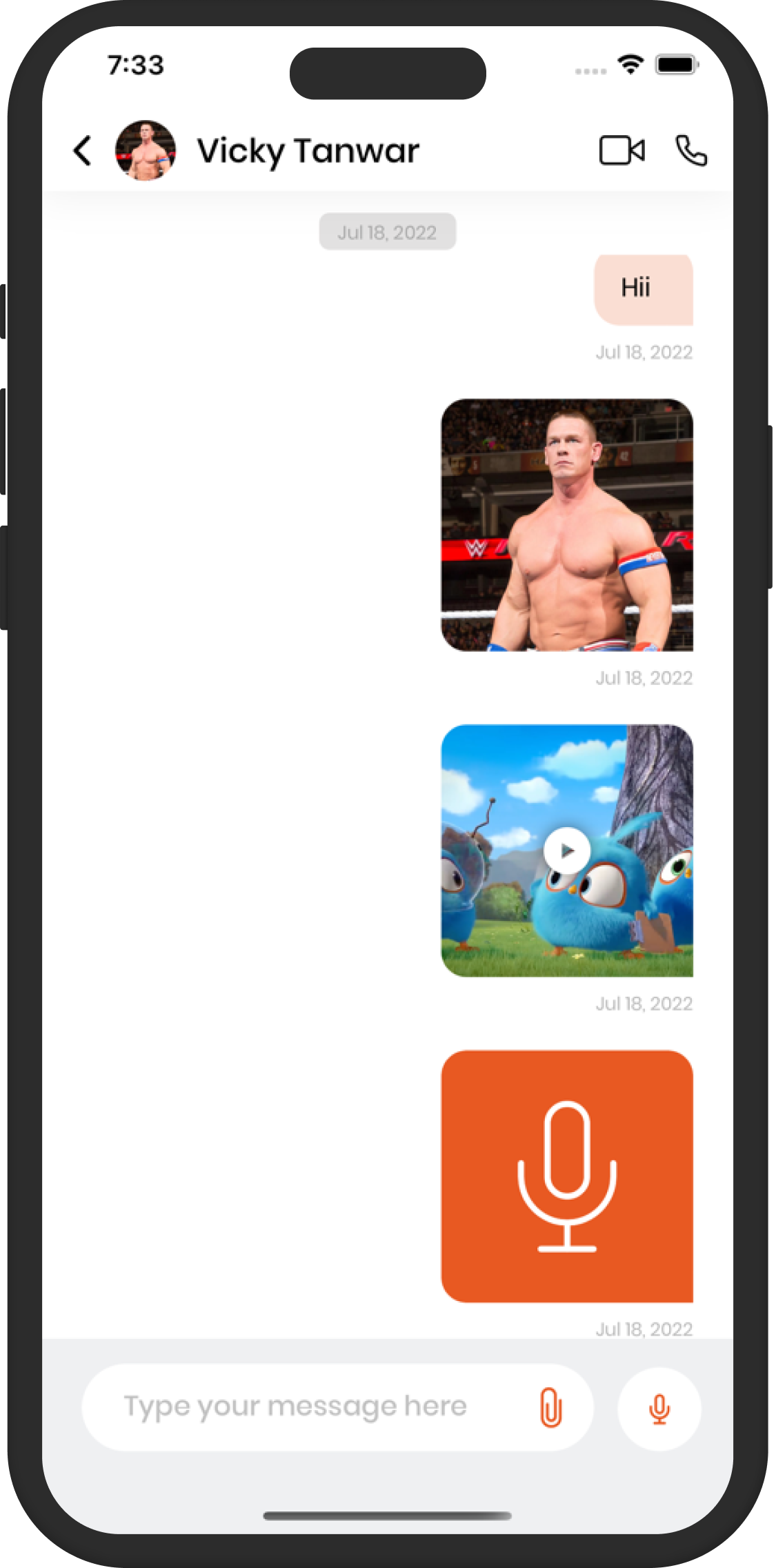The height and width of the screenshot is (1568, 776).
Task: Tap the round microphone record button
Action: coord(659,1409)
